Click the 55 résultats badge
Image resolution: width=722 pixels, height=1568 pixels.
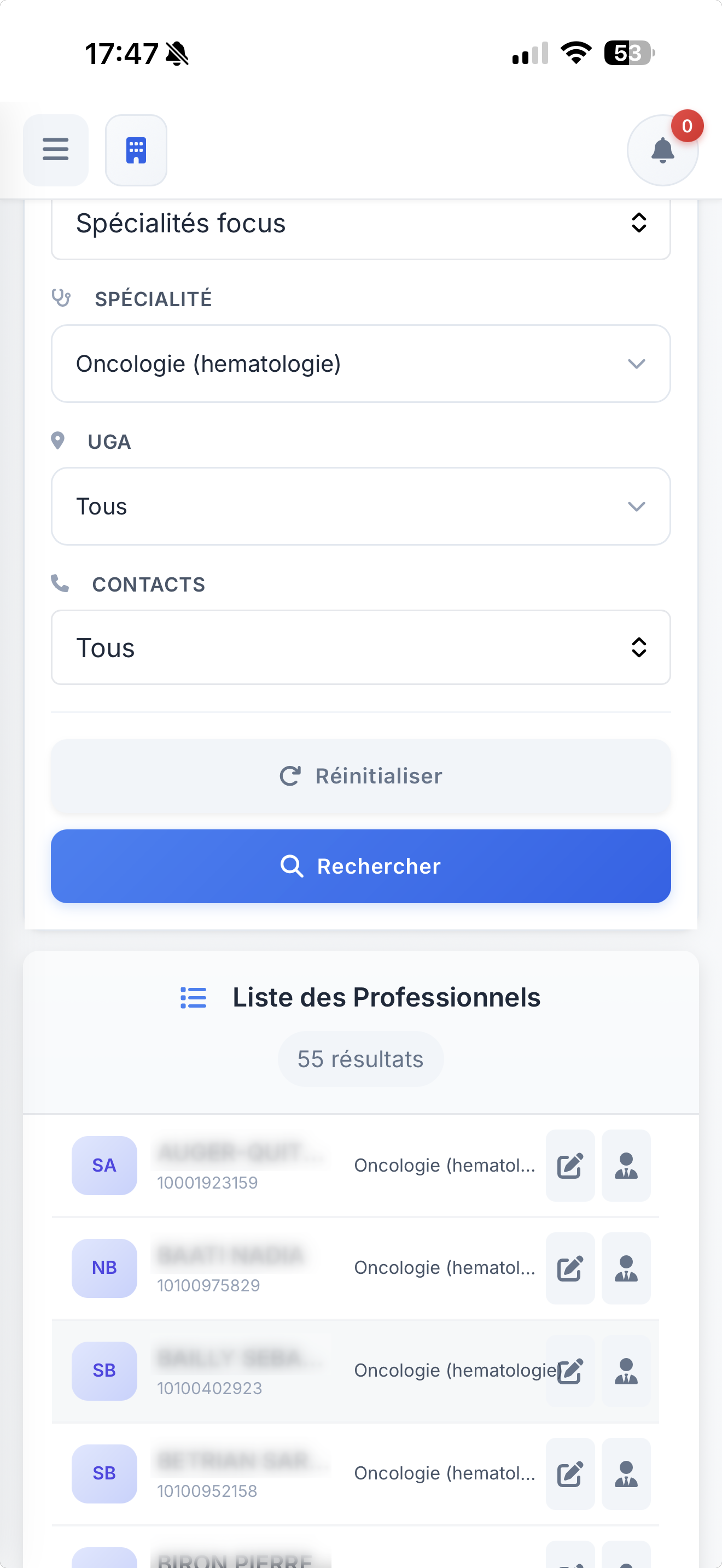coord(360,1058)
